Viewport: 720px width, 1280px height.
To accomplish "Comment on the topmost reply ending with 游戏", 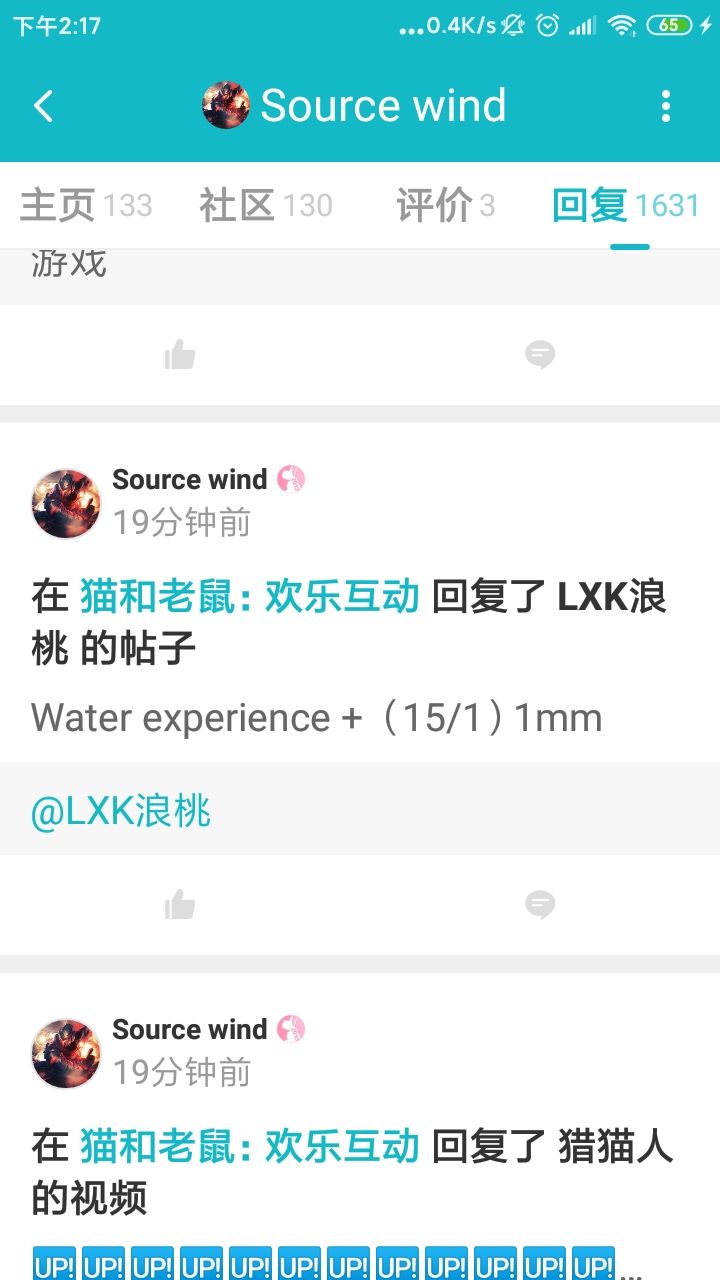I will [540, 355].
